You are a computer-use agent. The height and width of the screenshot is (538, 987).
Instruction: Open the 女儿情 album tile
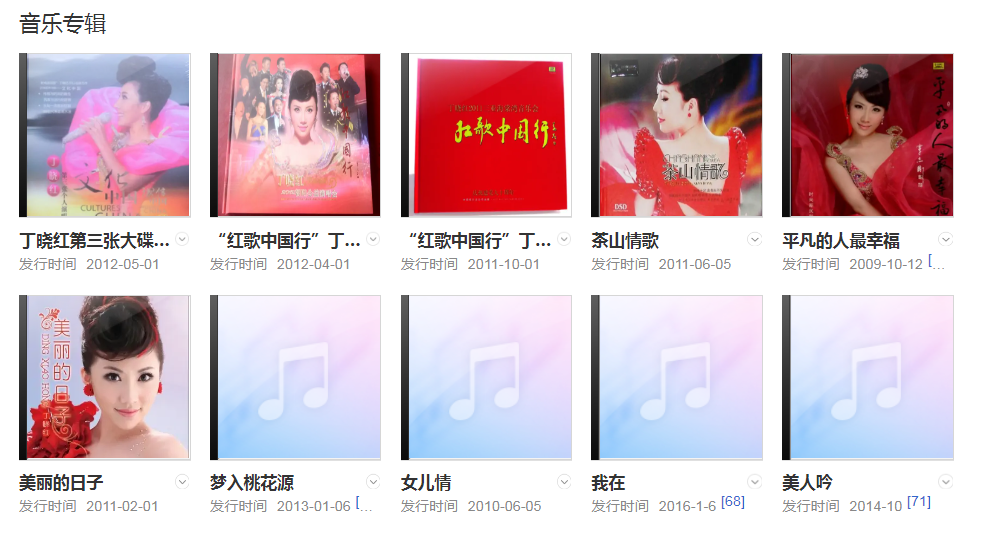pos(486,377)
